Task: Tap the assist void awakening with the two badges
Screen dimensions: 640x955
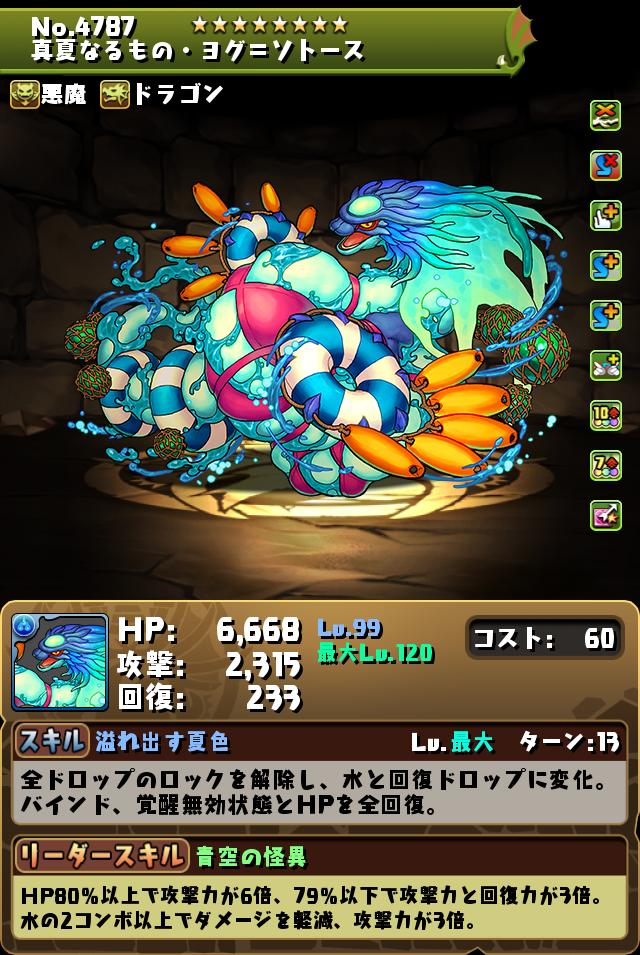Action: point(605,366)
